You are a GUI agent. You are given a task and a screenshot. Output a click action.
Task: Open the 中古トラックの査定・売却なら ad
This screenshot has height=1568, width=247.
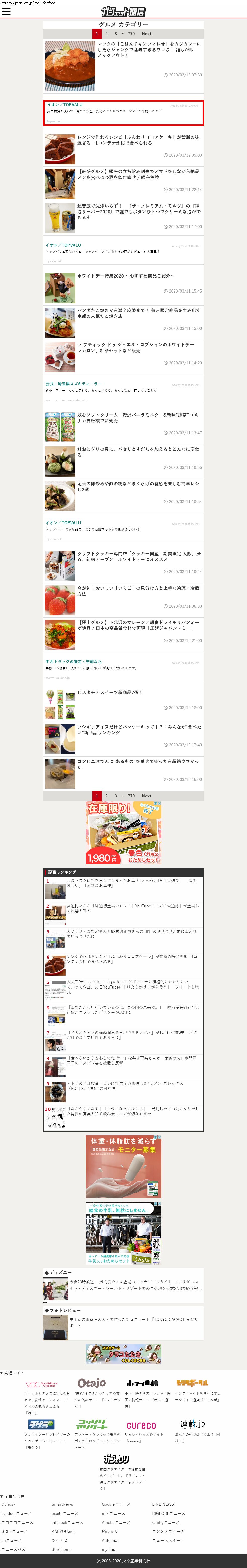click(x=74, y=662)
